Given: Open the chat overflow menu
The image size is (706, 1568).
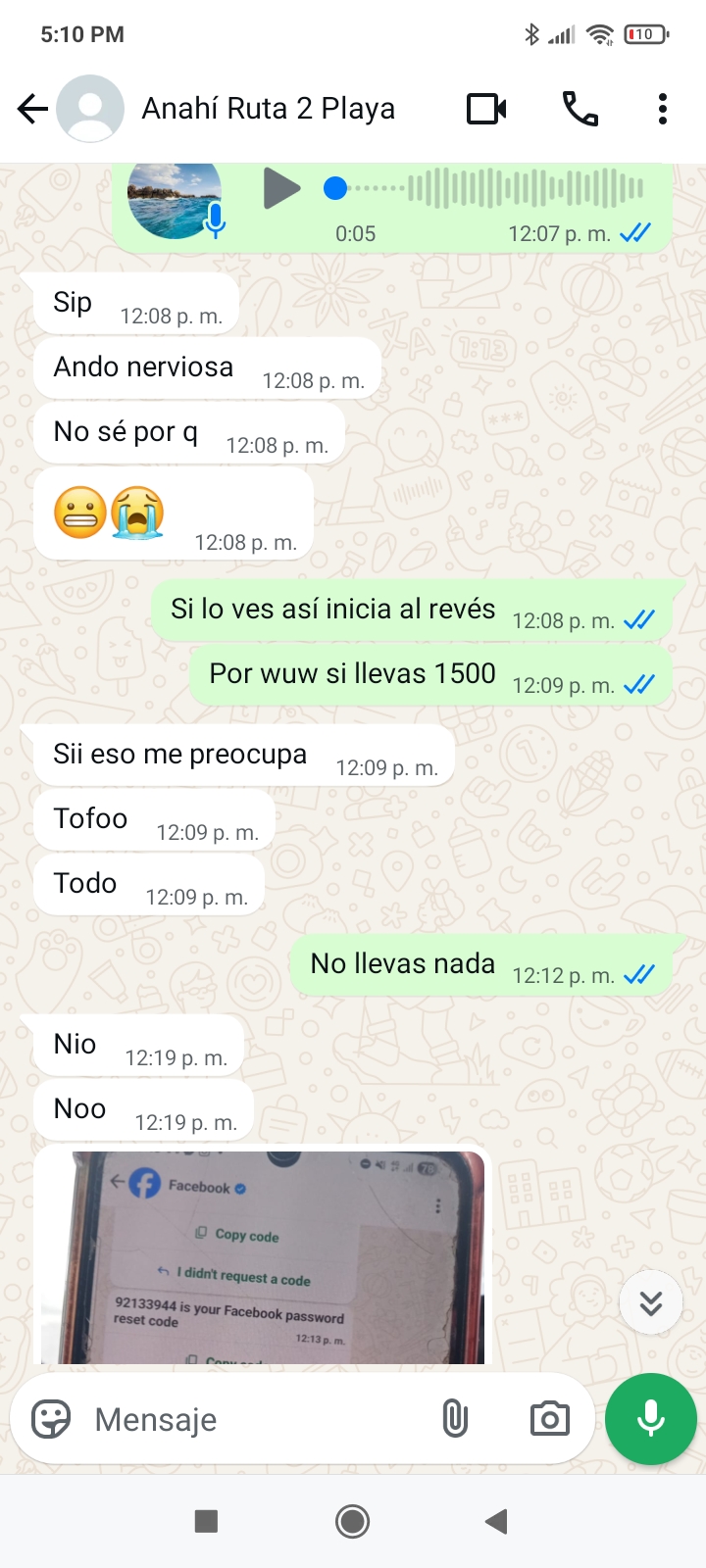Looking at the screenshot, I should tap(663, 109).
